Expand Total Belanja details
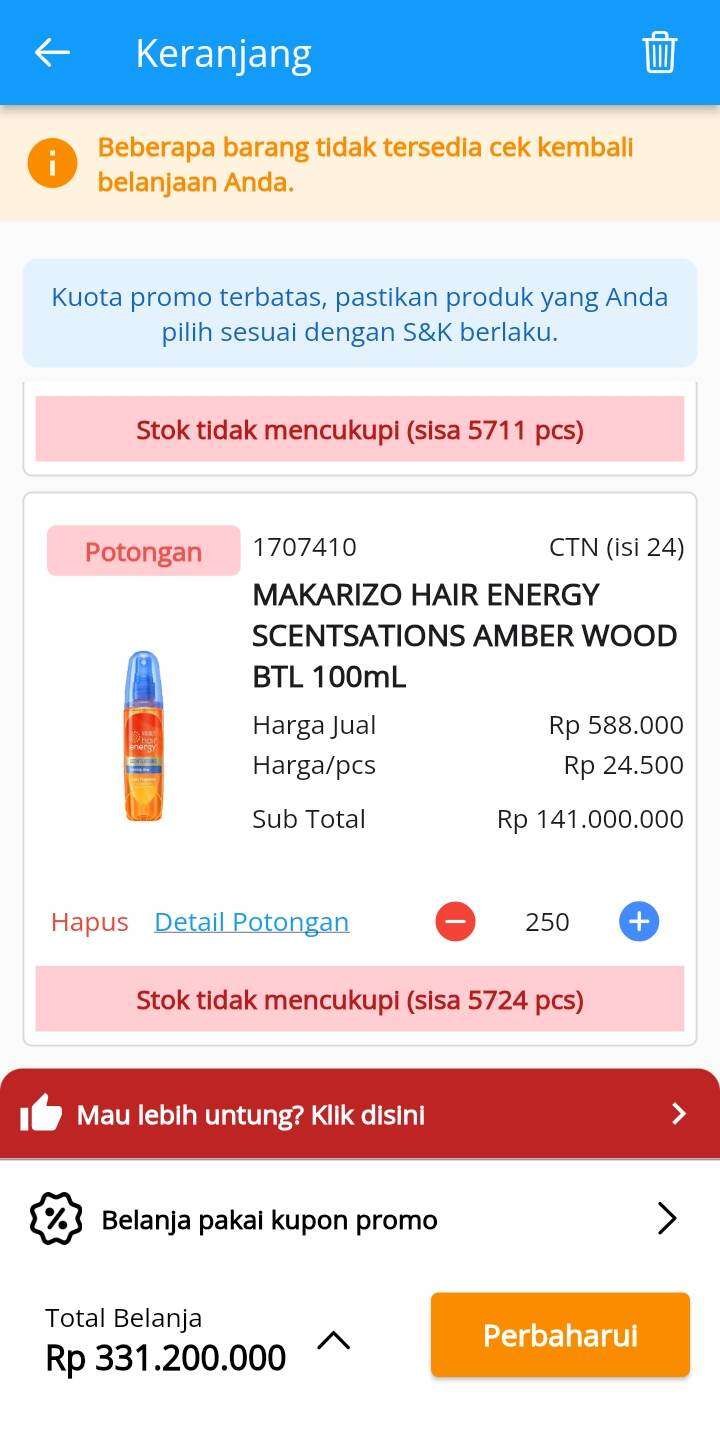Screen dimensions: 720x1451 [334, 1341]
